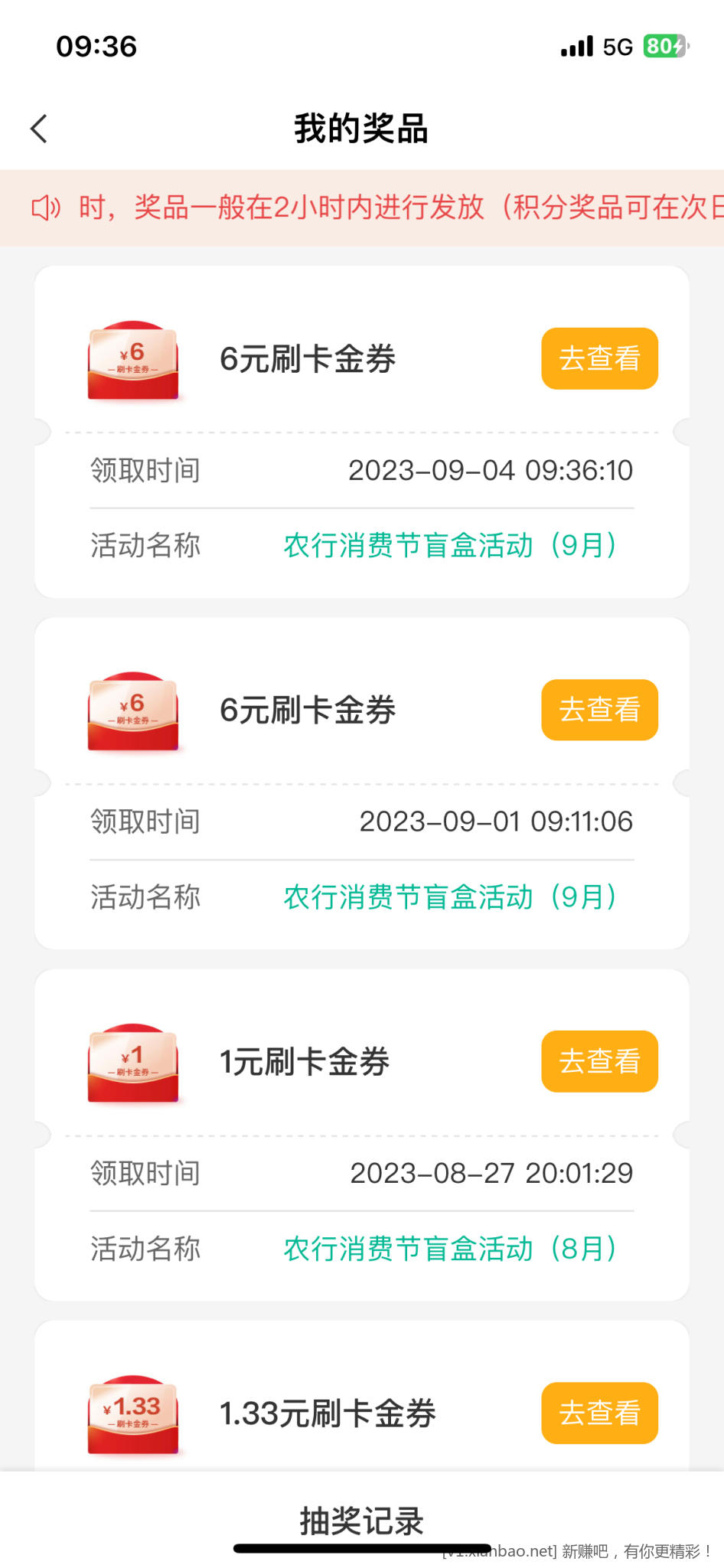Tap 去查看 for 6元 coupon claimed 2023-09-04
724x1568 pixels.
coord(599,358)
